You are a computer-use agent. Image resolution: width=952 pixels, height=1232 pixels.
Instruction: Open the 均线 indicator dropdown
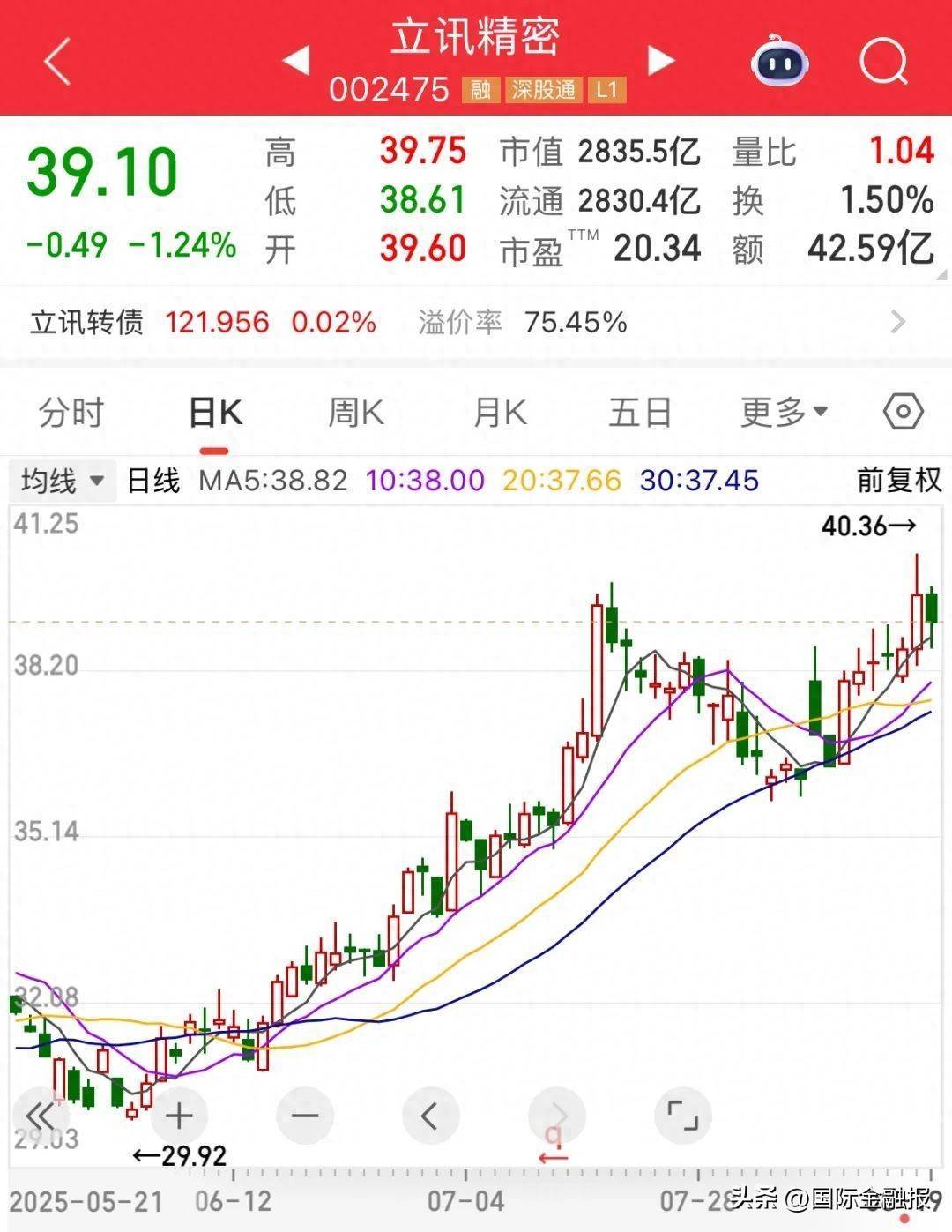[63, 481]
